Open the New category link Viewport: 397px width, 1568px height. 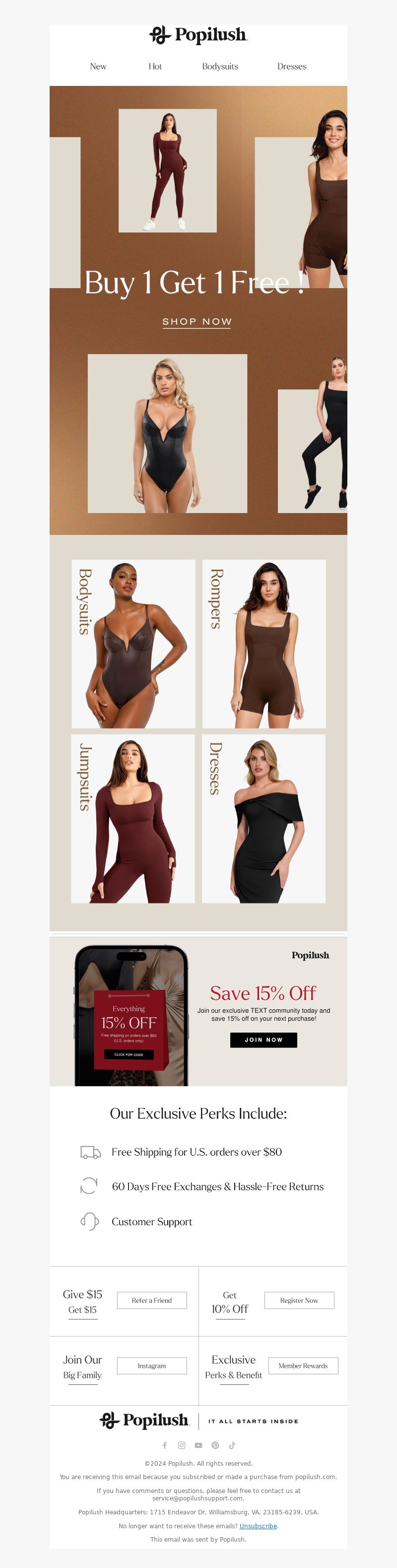pyautogui.click(x=98, y=67)
